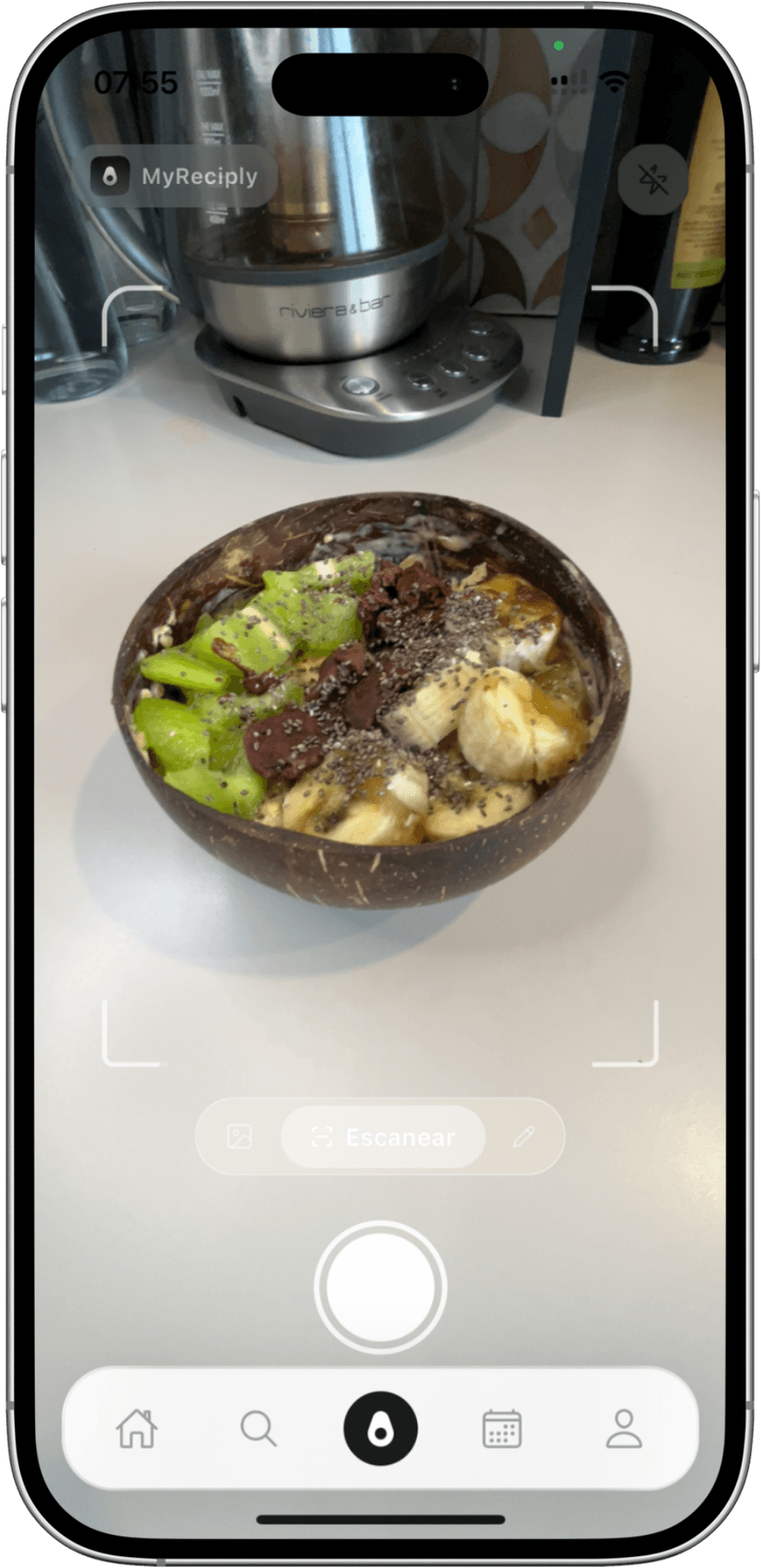
Task: Go to the Home tab
Action: [x=137, y=1428]
